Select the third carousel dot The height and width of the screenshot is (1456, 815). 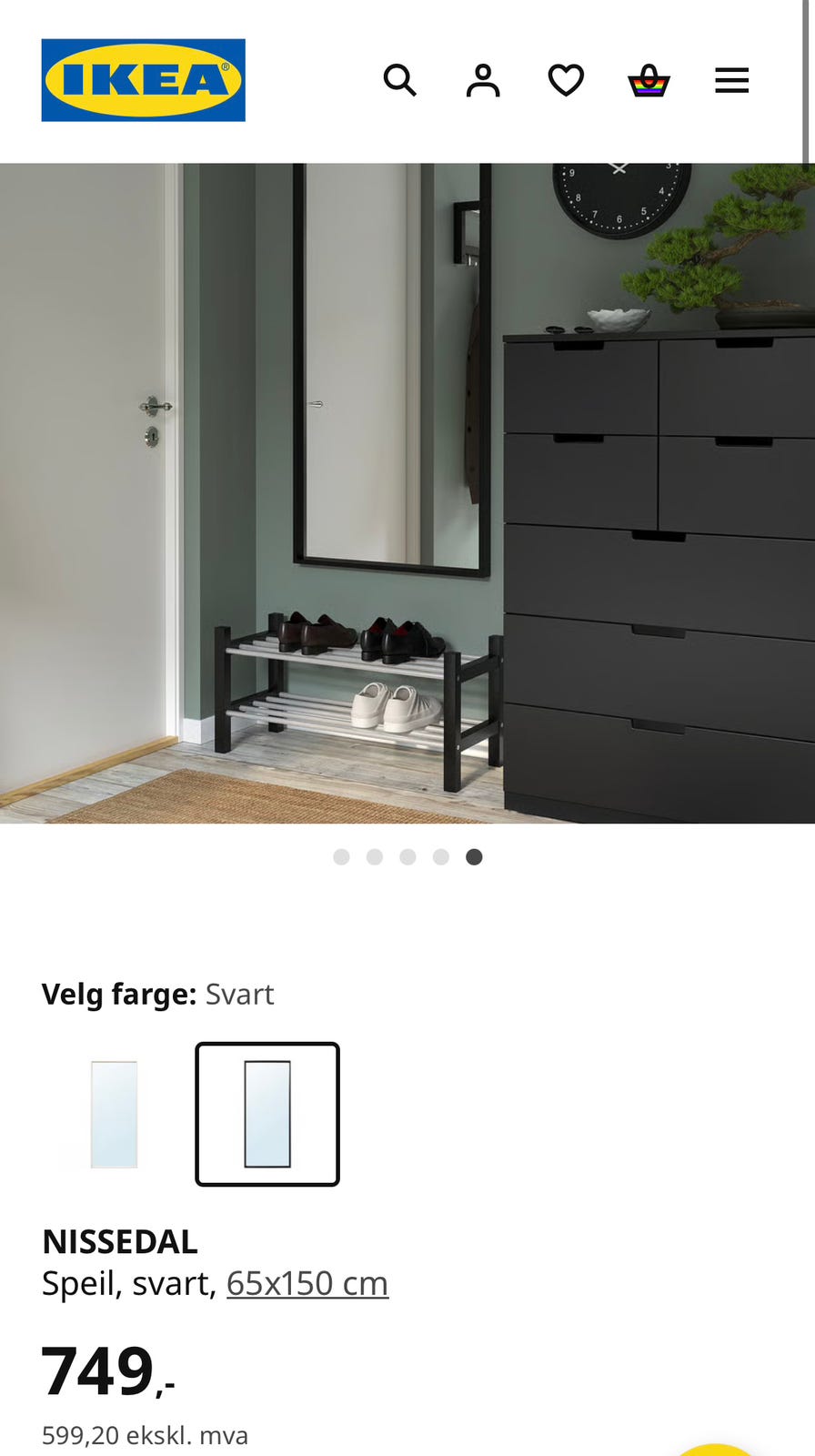[407, 855]
